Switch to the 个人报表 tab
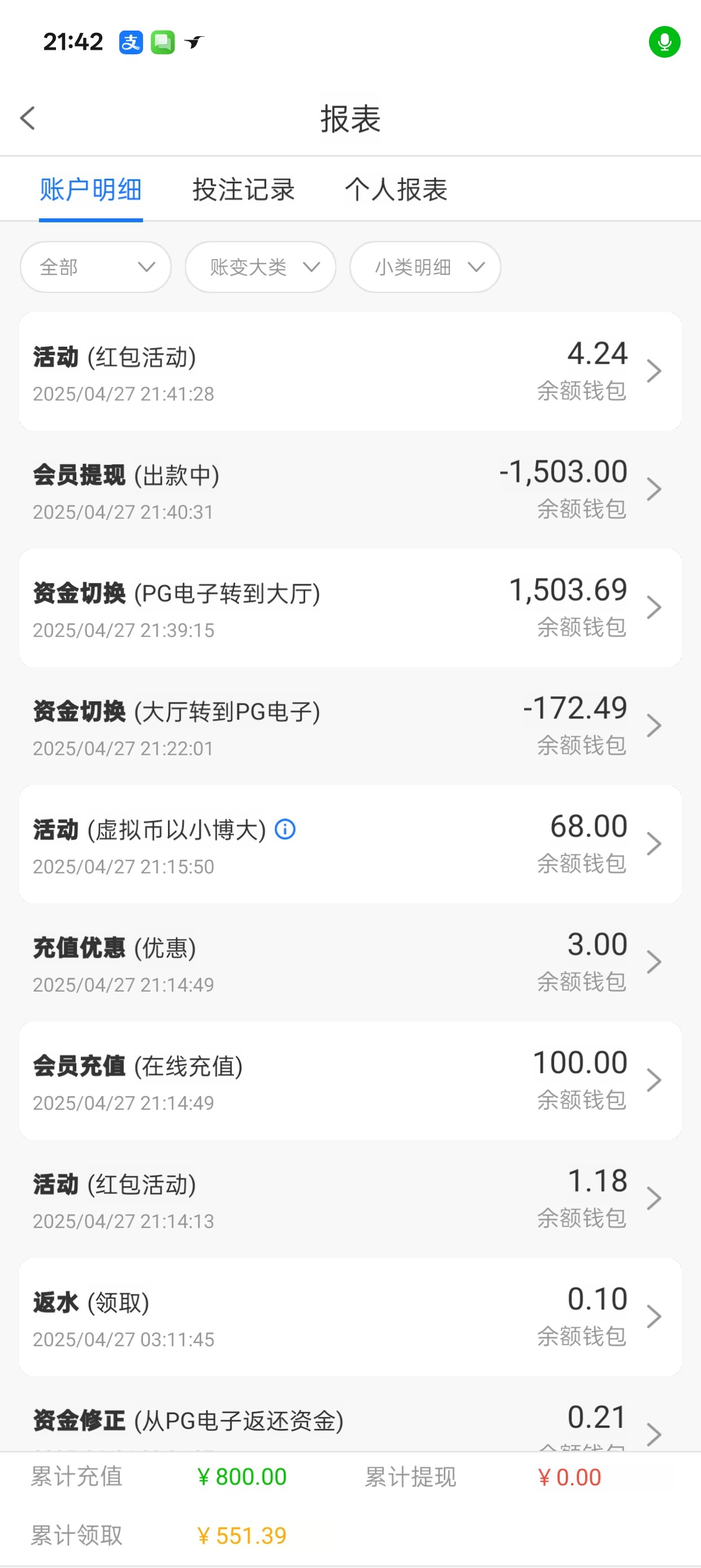Image resolution: width=701 pixels, height=1568 pixels. [396, 190]
